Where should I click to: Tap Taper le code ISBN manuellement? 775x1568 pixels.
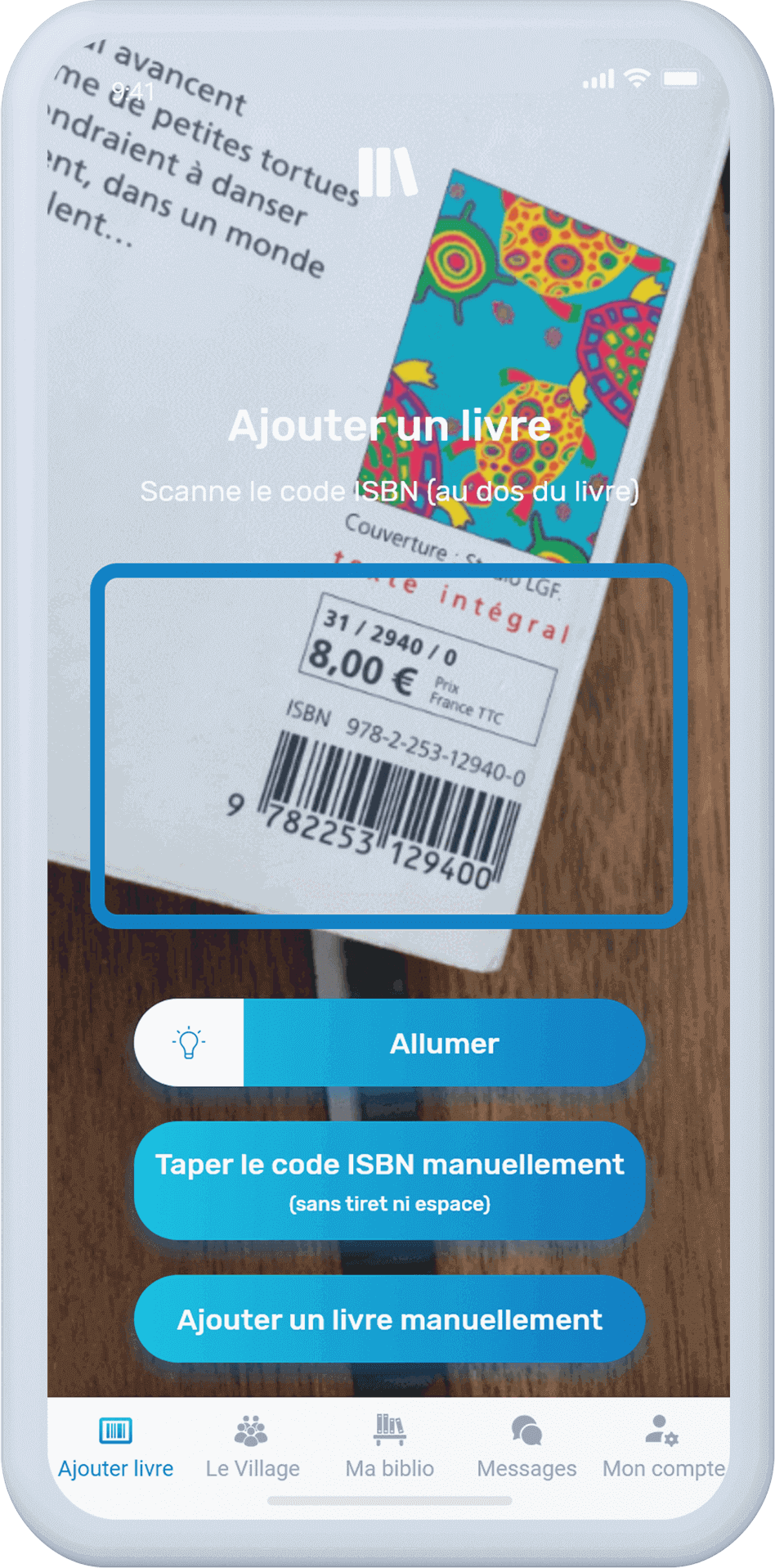(390, 1180)
